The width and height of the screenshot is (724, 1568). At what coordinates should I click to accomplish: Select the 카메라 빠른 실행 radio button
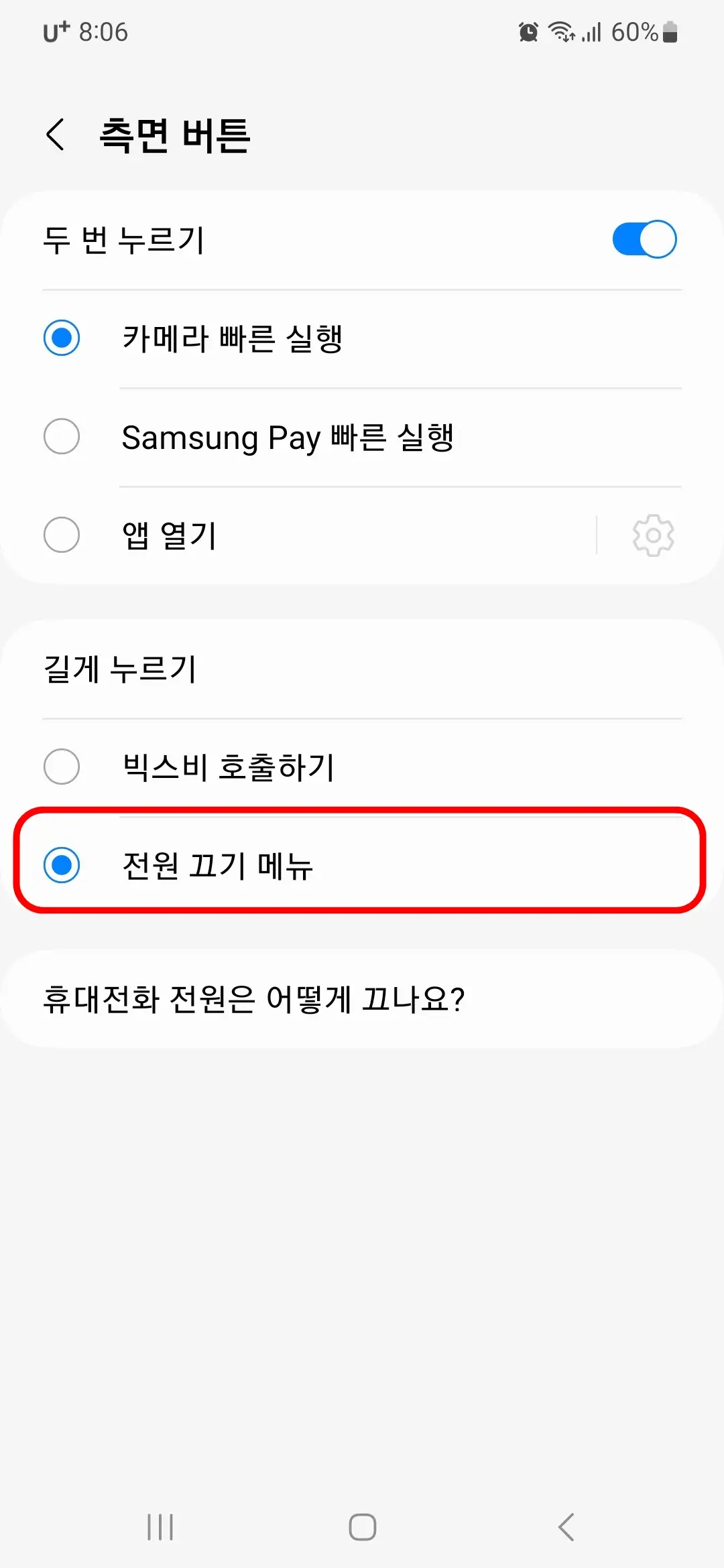coord(62,339)
